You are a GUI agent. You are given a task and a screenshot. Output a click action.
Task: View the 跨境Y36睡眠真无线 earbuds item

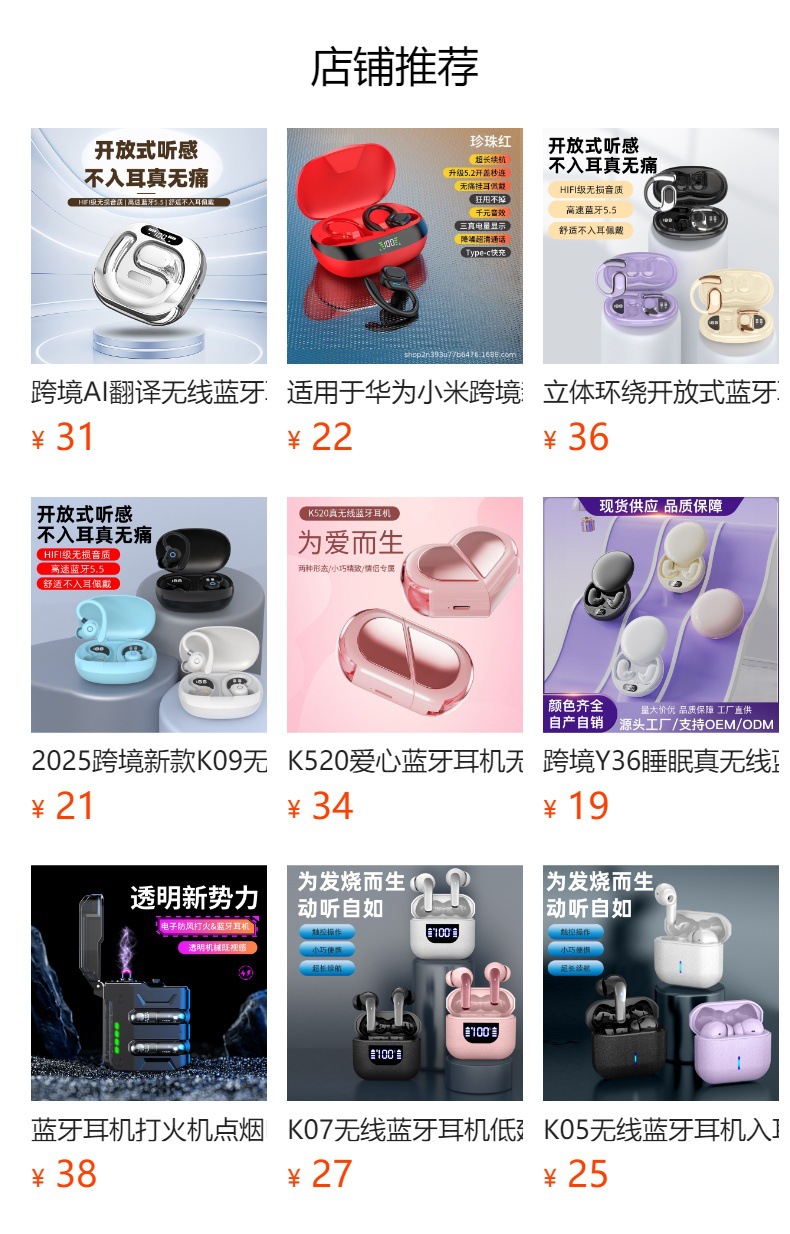click(661, 615)
